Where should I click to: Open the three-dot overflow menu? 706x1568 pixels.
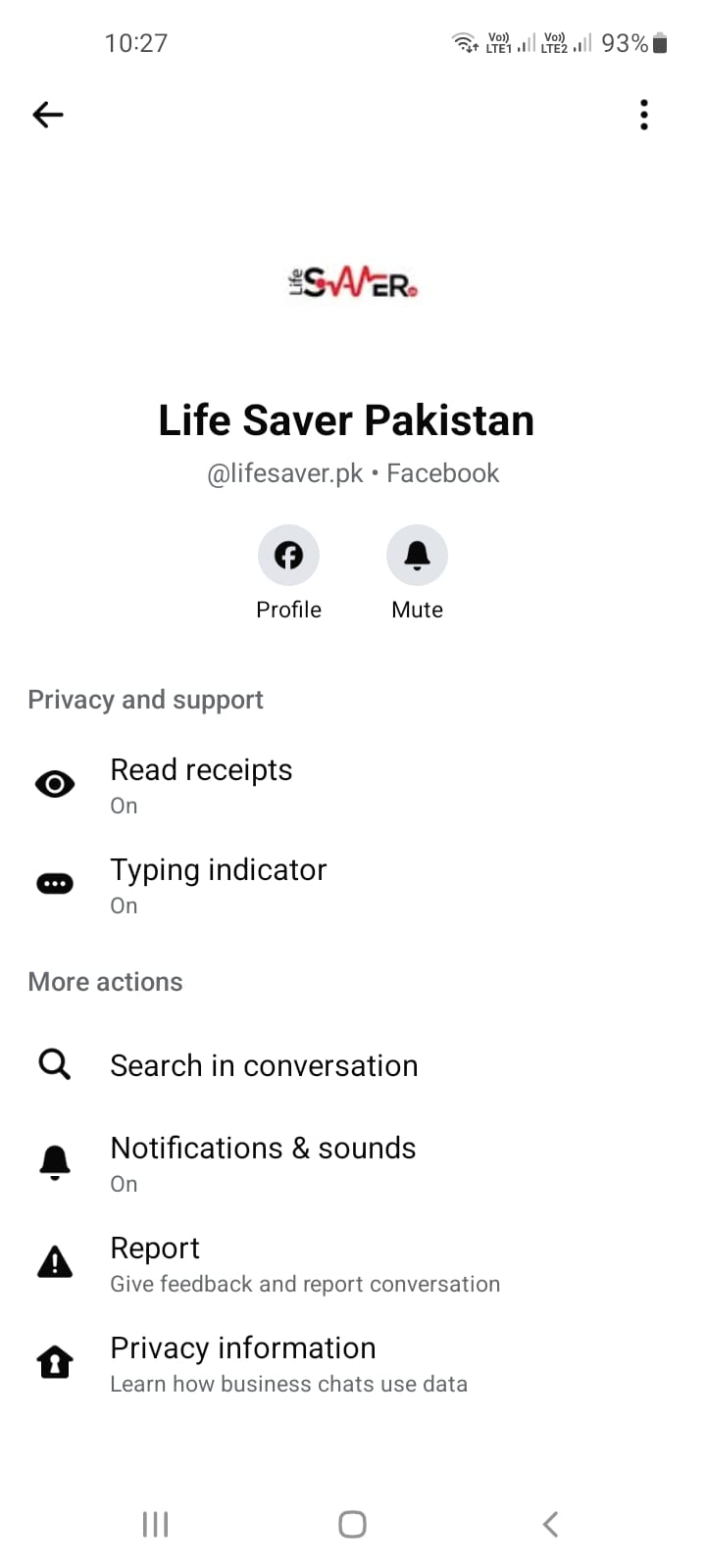pyautogui.click(x=643, y=115)
